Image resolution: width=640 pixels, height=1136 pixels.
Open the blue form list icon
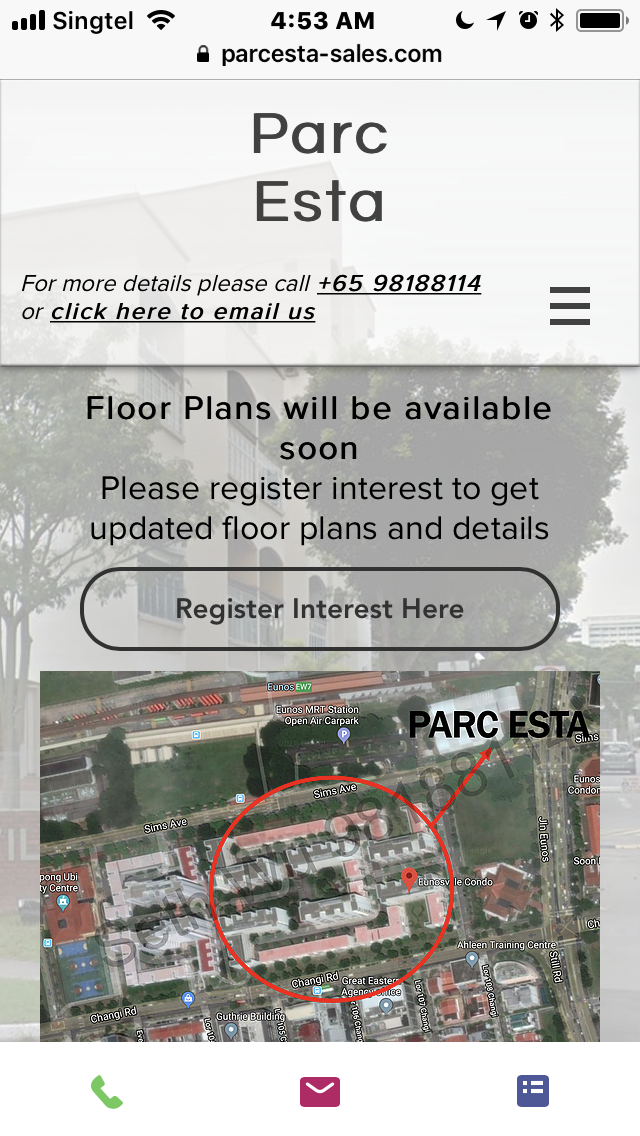click(x=533, y=1091)
